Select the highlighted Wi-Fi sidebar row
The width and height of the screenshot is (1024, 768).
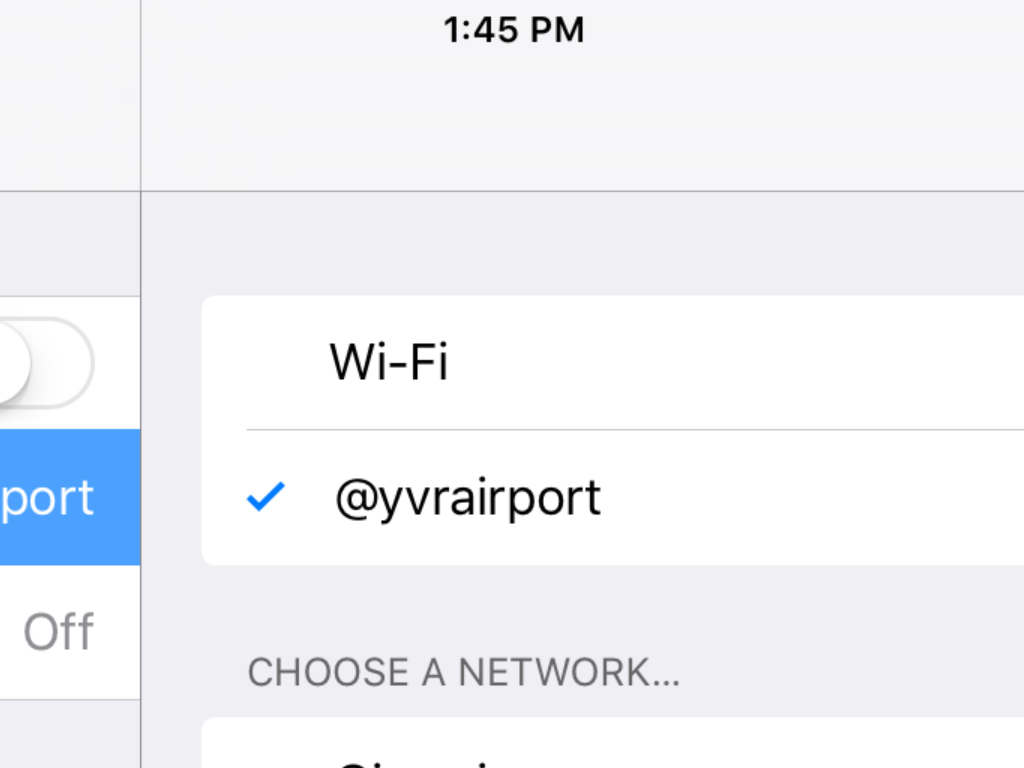pos(68,497)
